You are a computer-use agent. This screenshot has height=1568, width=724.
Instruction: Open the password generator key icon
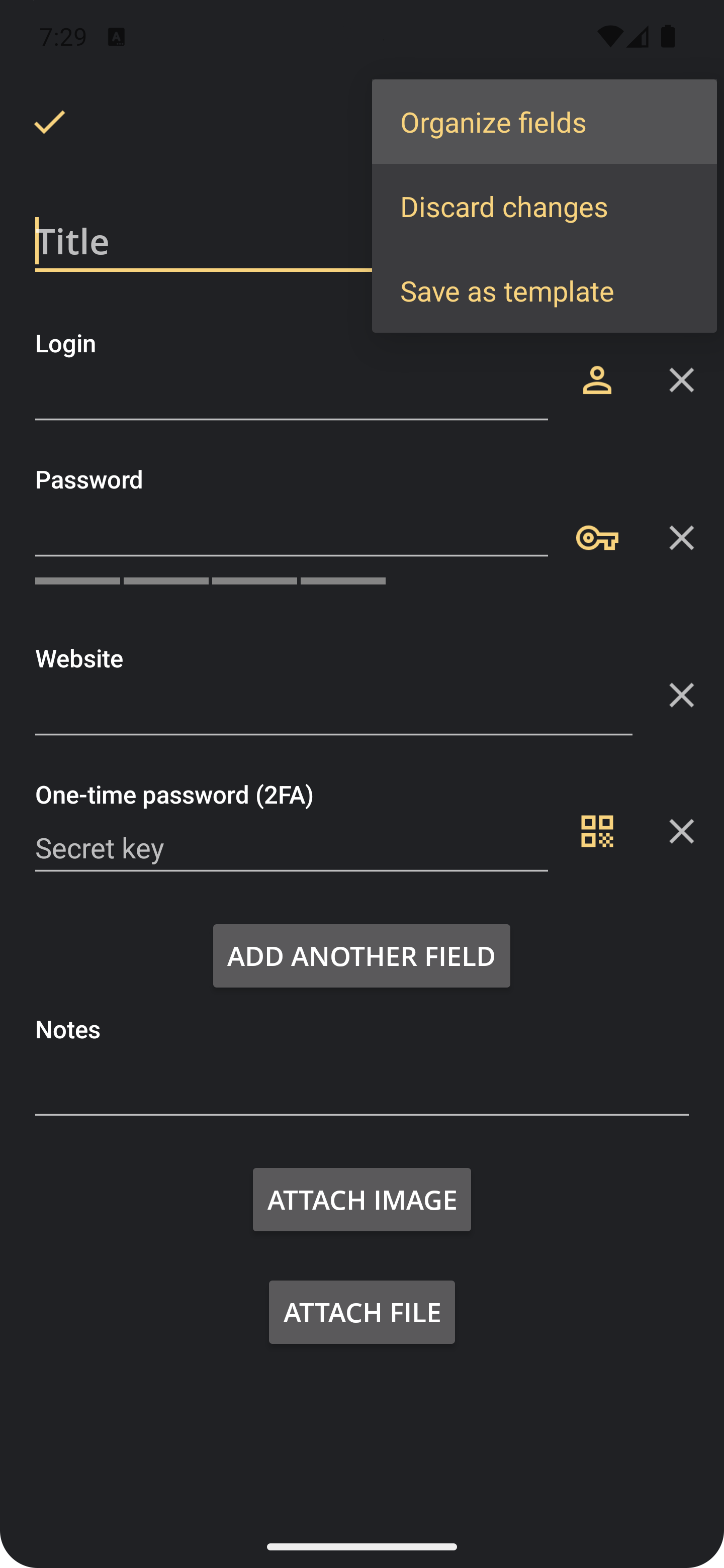point(597,538)
